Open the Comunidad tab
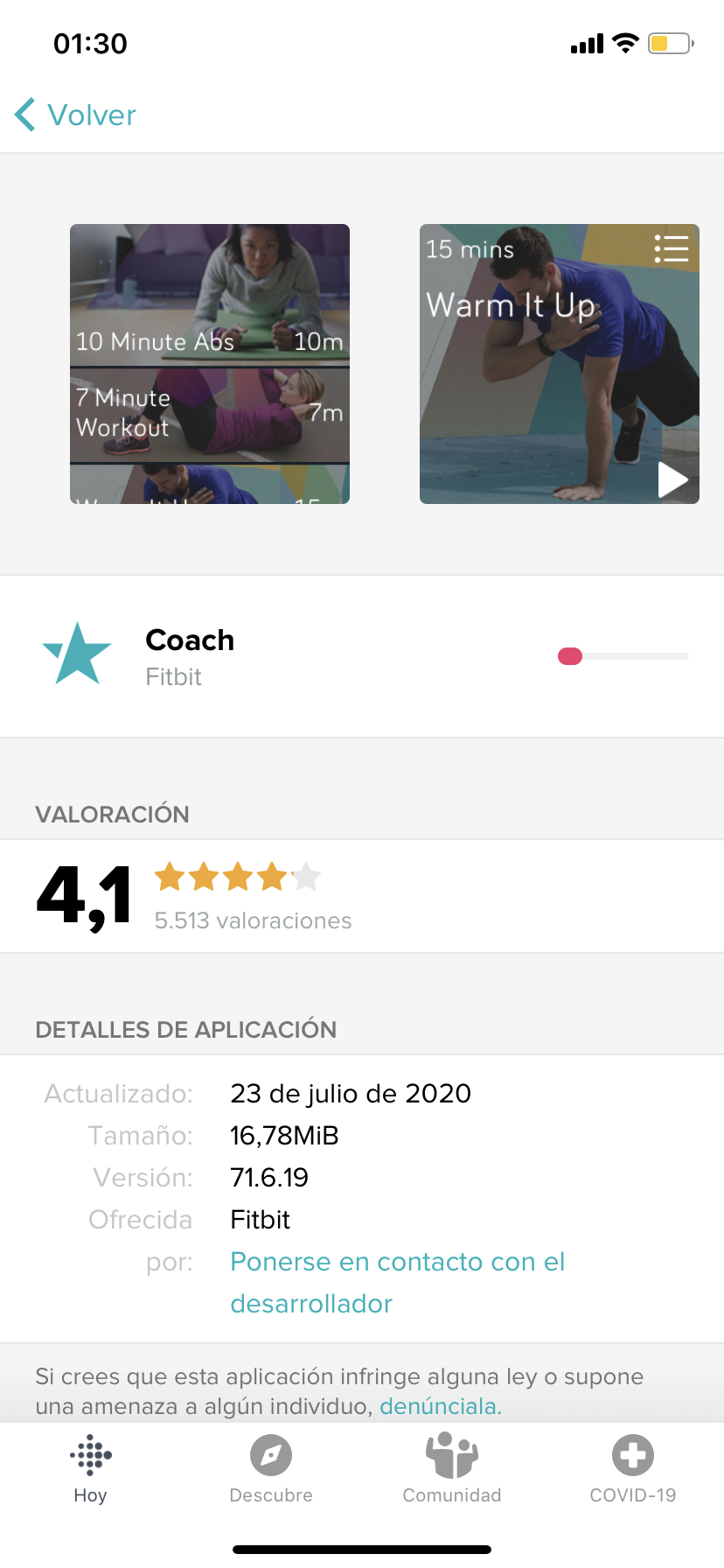Screen dimensions: 724x1568 coord(452,1469)
